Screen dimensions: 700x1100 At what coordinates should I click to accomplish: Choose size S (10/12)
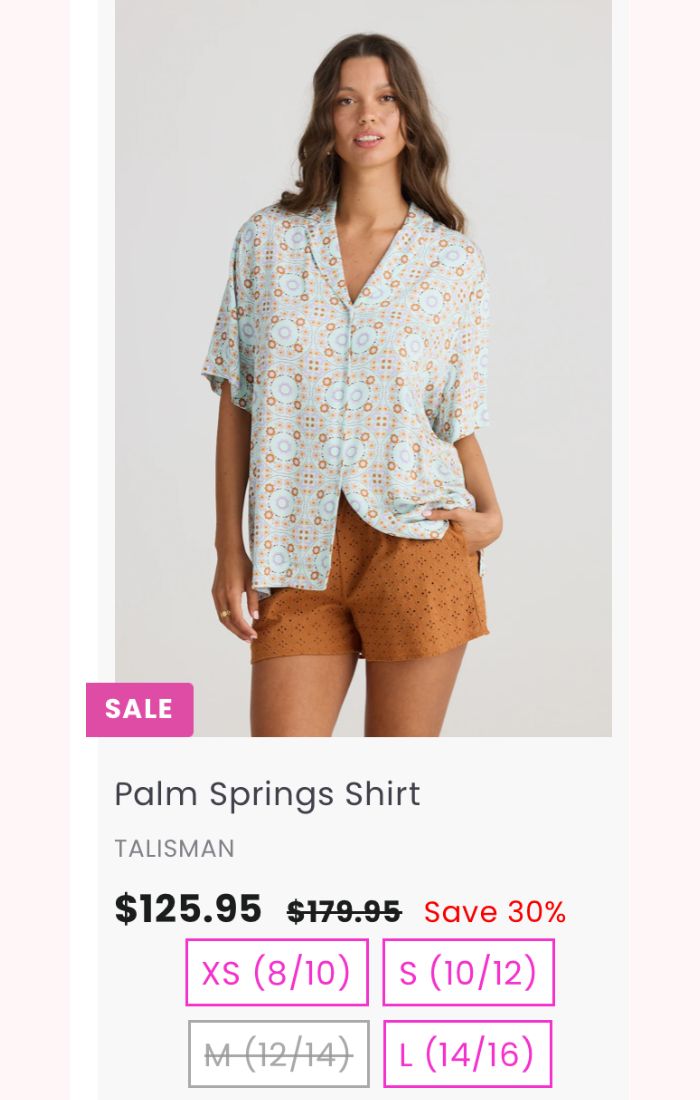coord(468,972)
